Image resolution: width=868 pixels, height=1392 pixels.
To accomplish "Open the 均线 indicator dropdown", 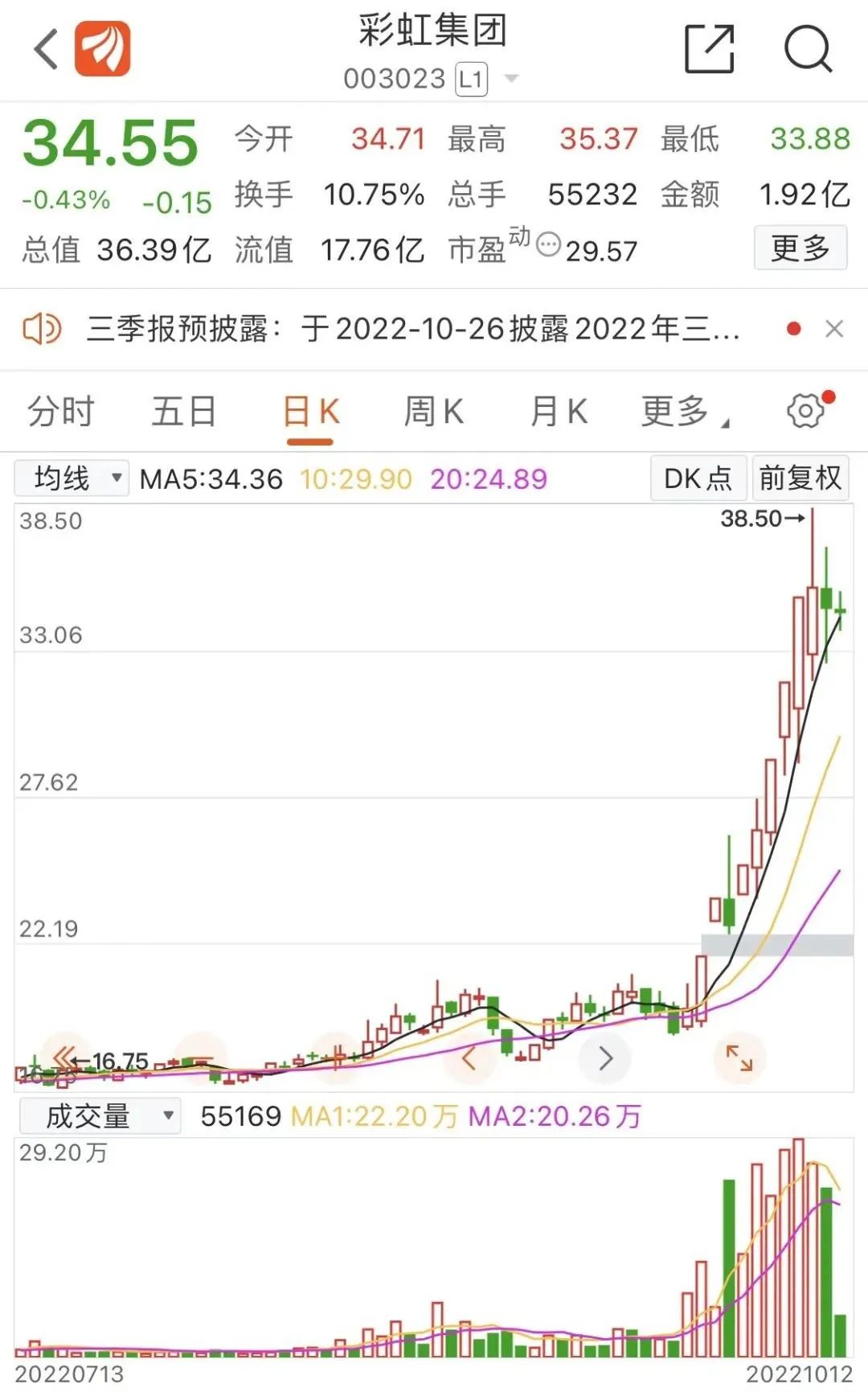I will [72, 478].
